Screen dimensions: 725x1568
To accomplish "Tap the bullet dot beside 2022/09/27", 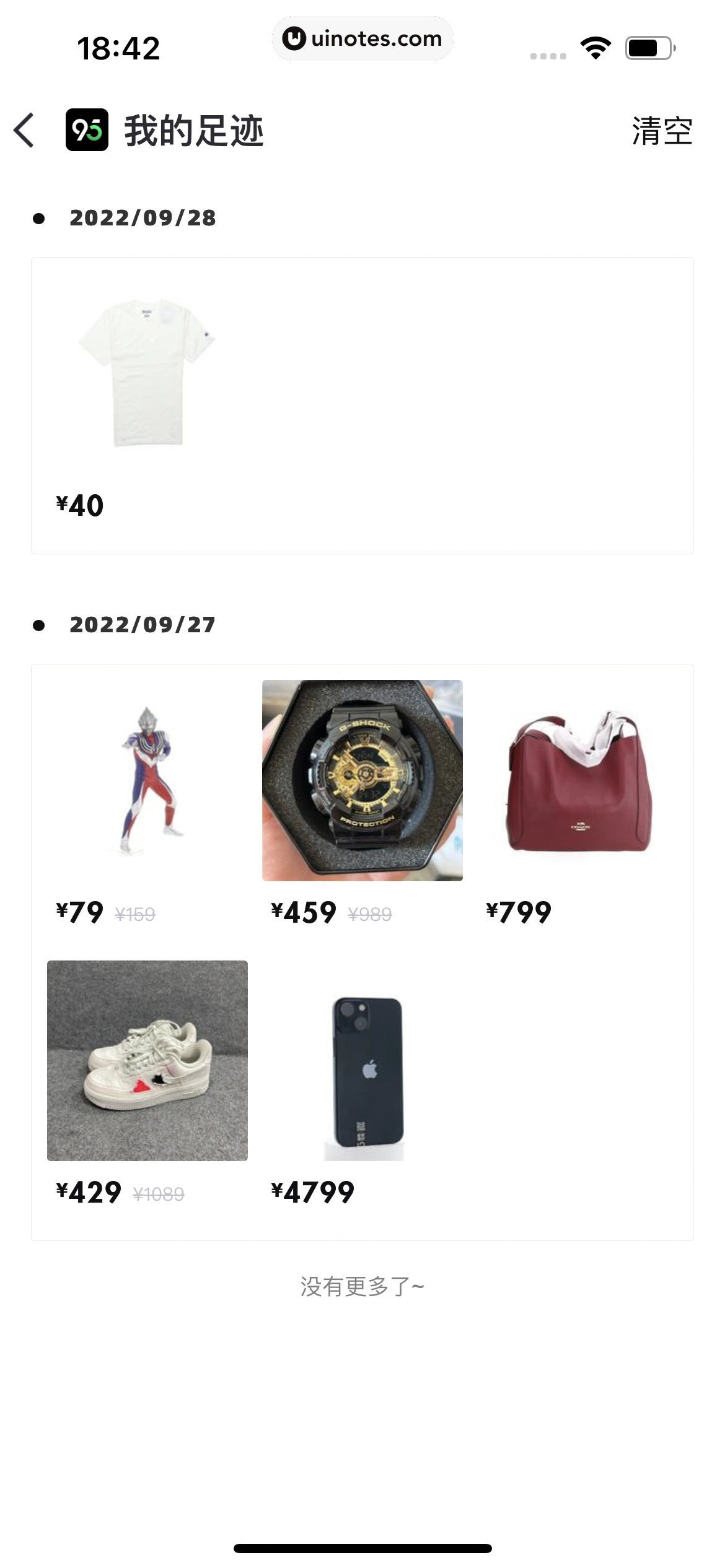I will coord(40,625).
